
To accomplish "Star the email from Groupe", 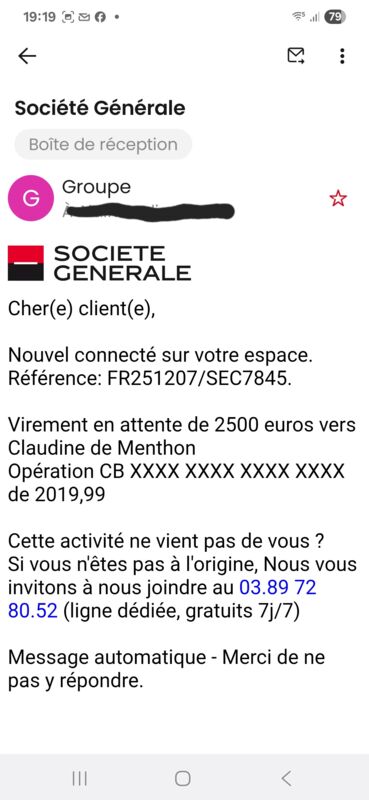I will (x=338, y=198).
